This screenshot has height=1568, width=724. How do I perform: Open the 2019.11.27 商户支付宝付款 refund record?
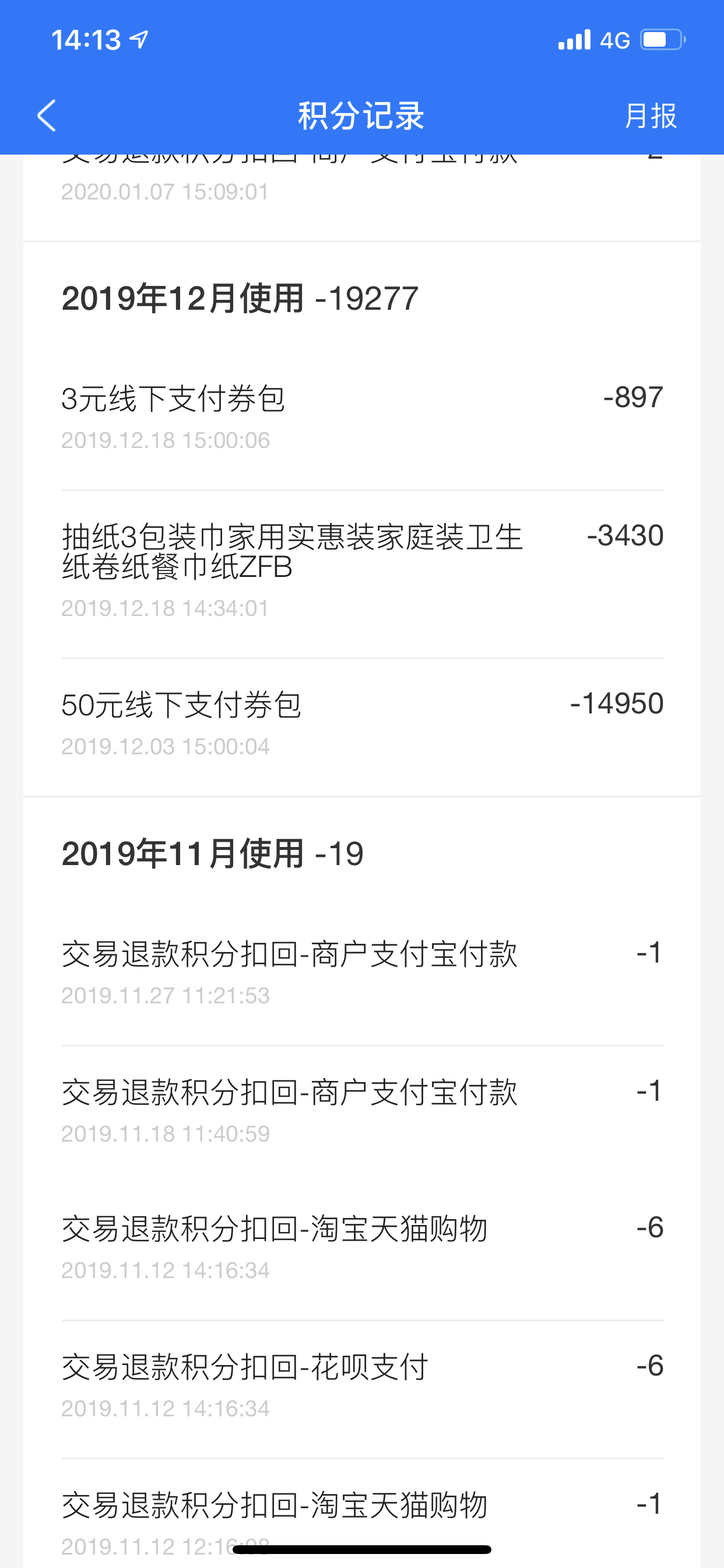coord(362,977)
